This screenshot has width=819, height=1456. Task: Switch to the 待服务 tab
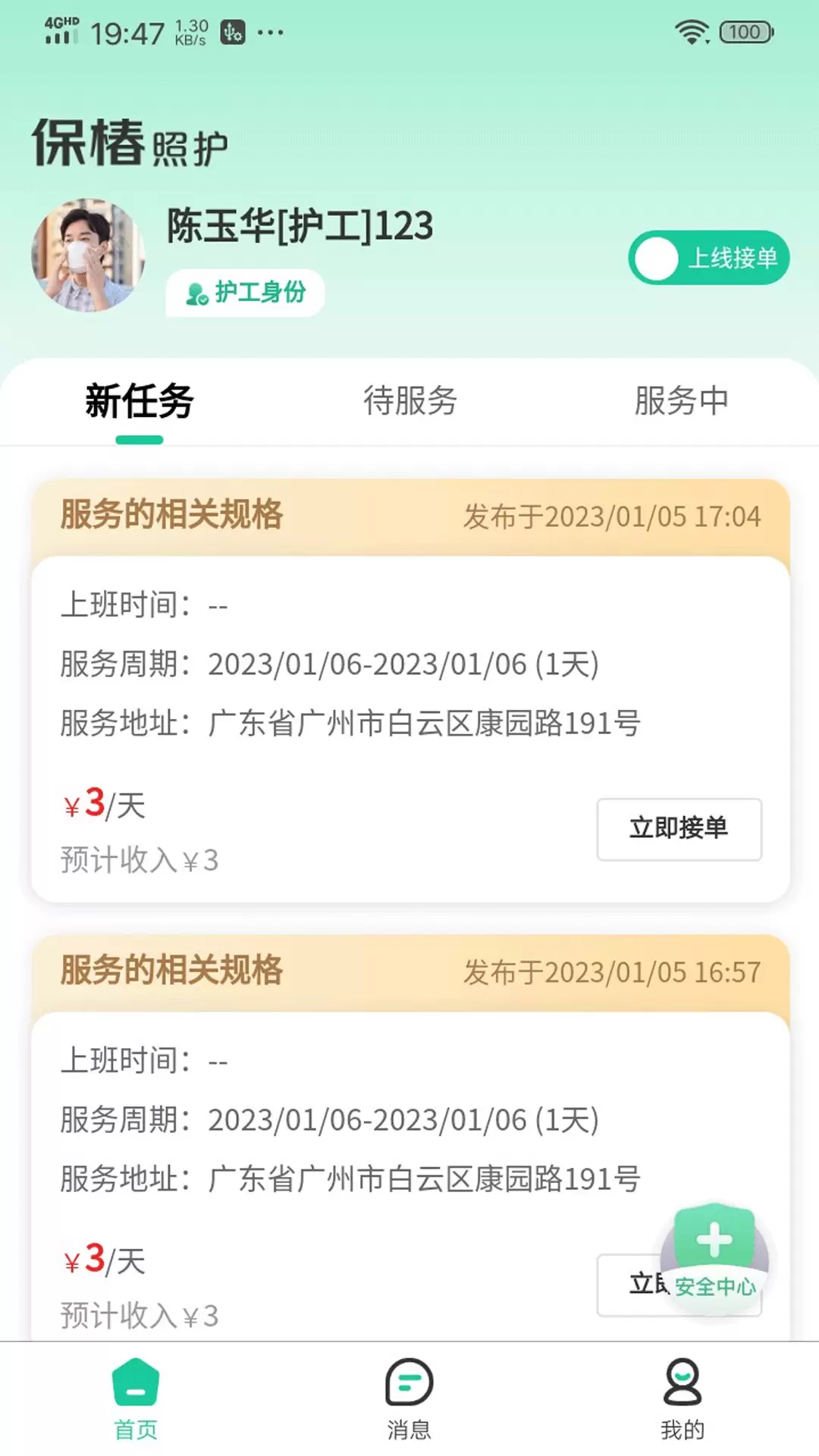pos(410,401)
